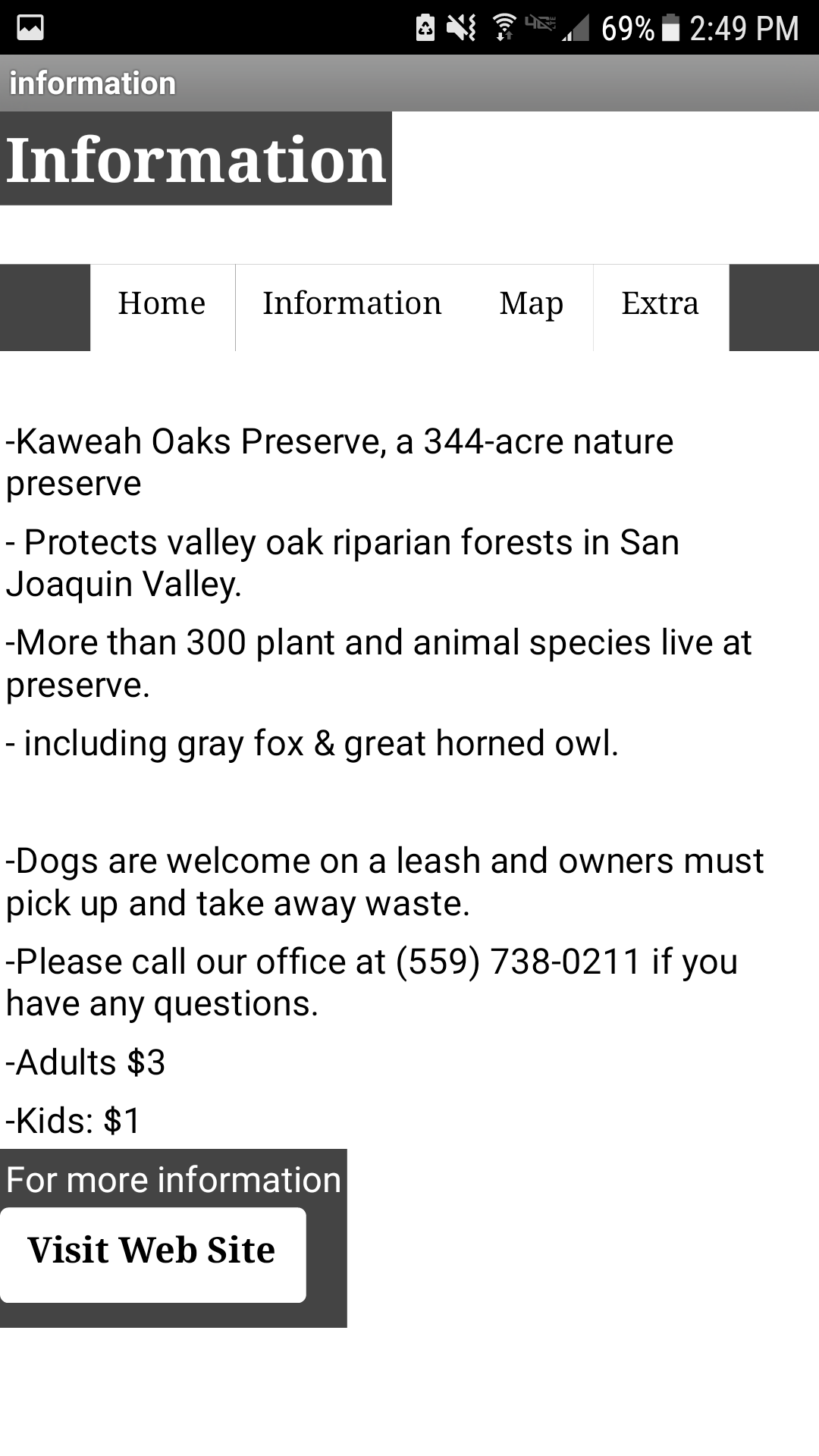The image size is (819, 1456).
Task: Tap the 69% battery percentage indicator
Action: (x=628, y=27)
